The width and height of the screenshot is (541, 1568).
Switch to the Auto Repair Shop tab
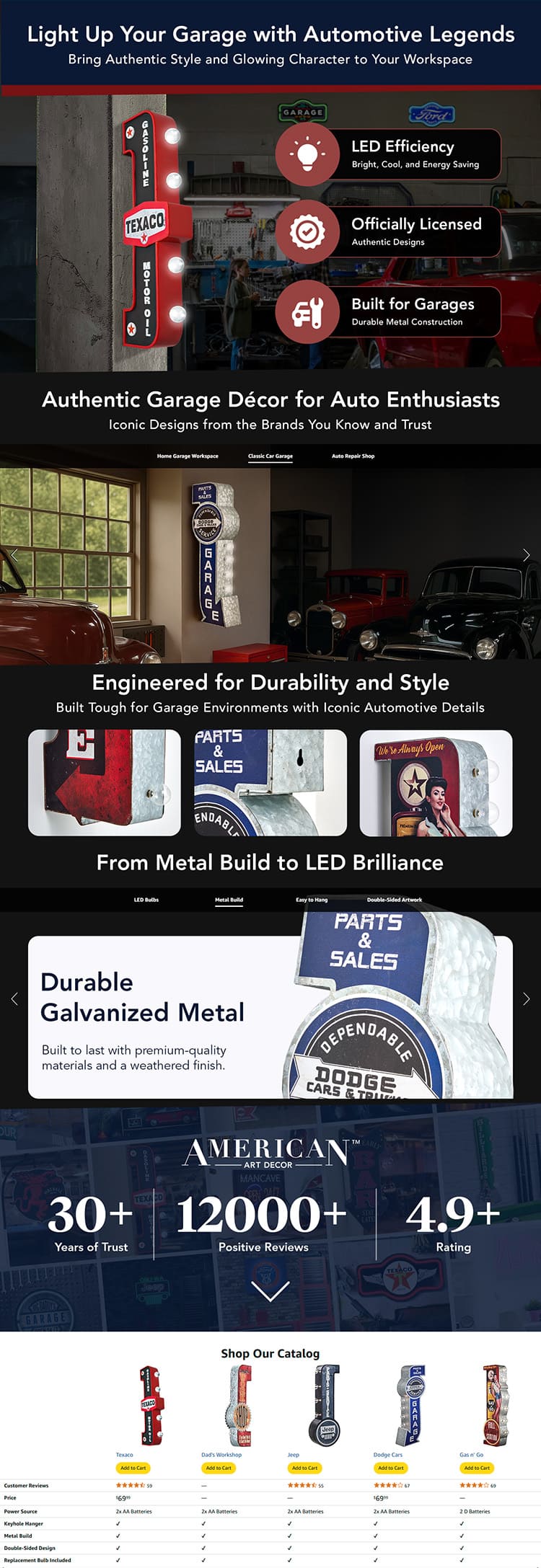(353, 456)
